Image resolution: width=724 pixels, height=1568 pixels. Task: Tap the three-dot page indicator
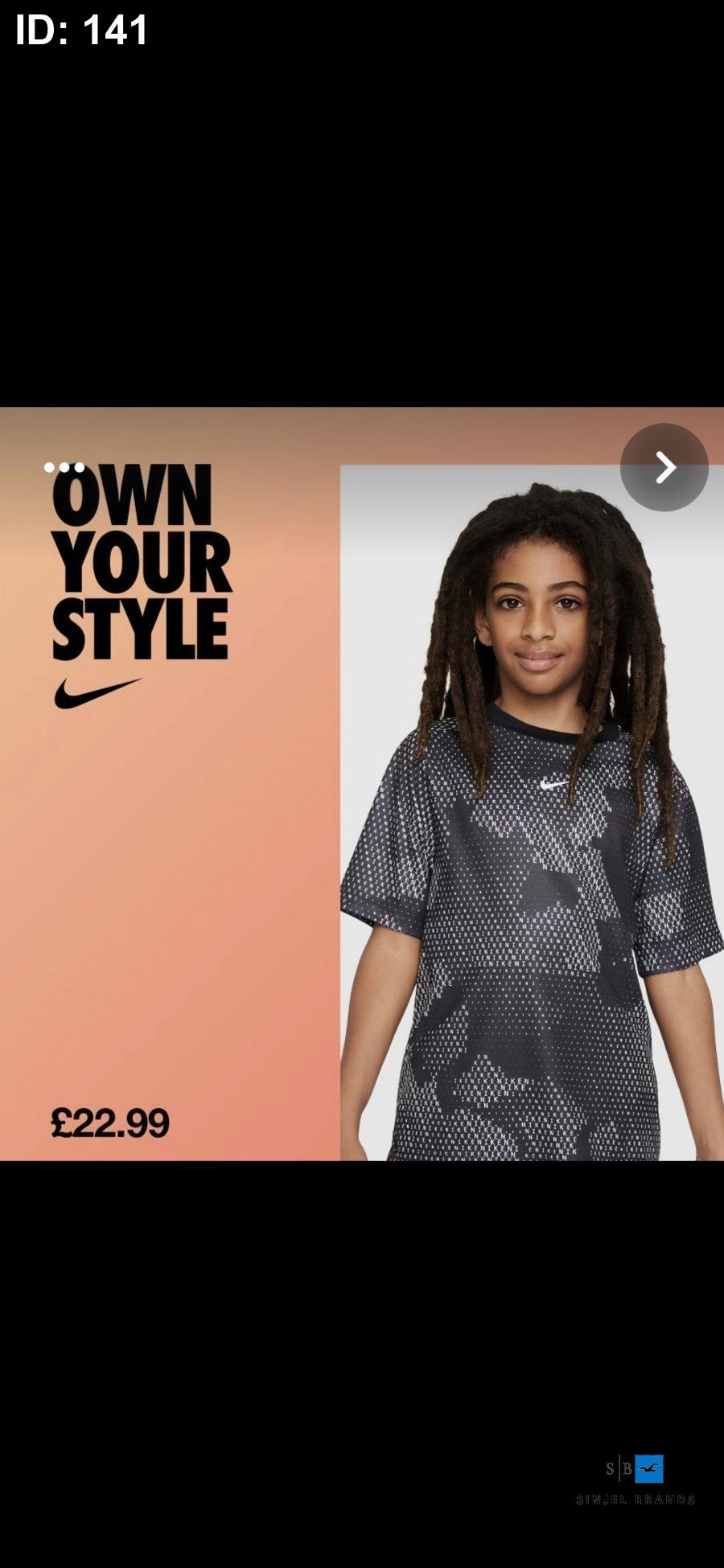click(x=64, y=467)
